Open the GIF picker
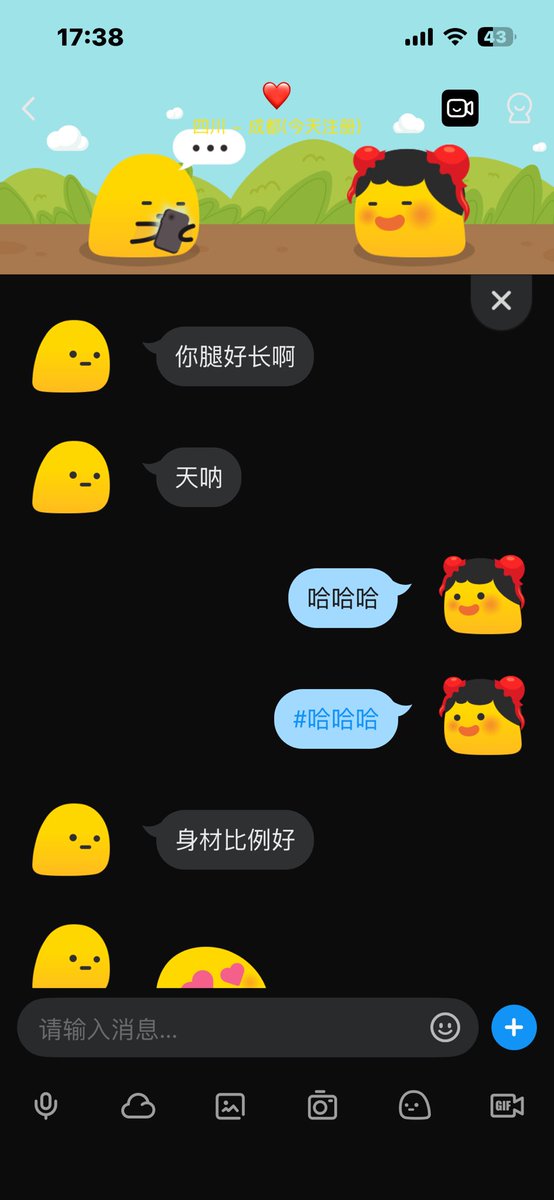 click(507, 1105)
